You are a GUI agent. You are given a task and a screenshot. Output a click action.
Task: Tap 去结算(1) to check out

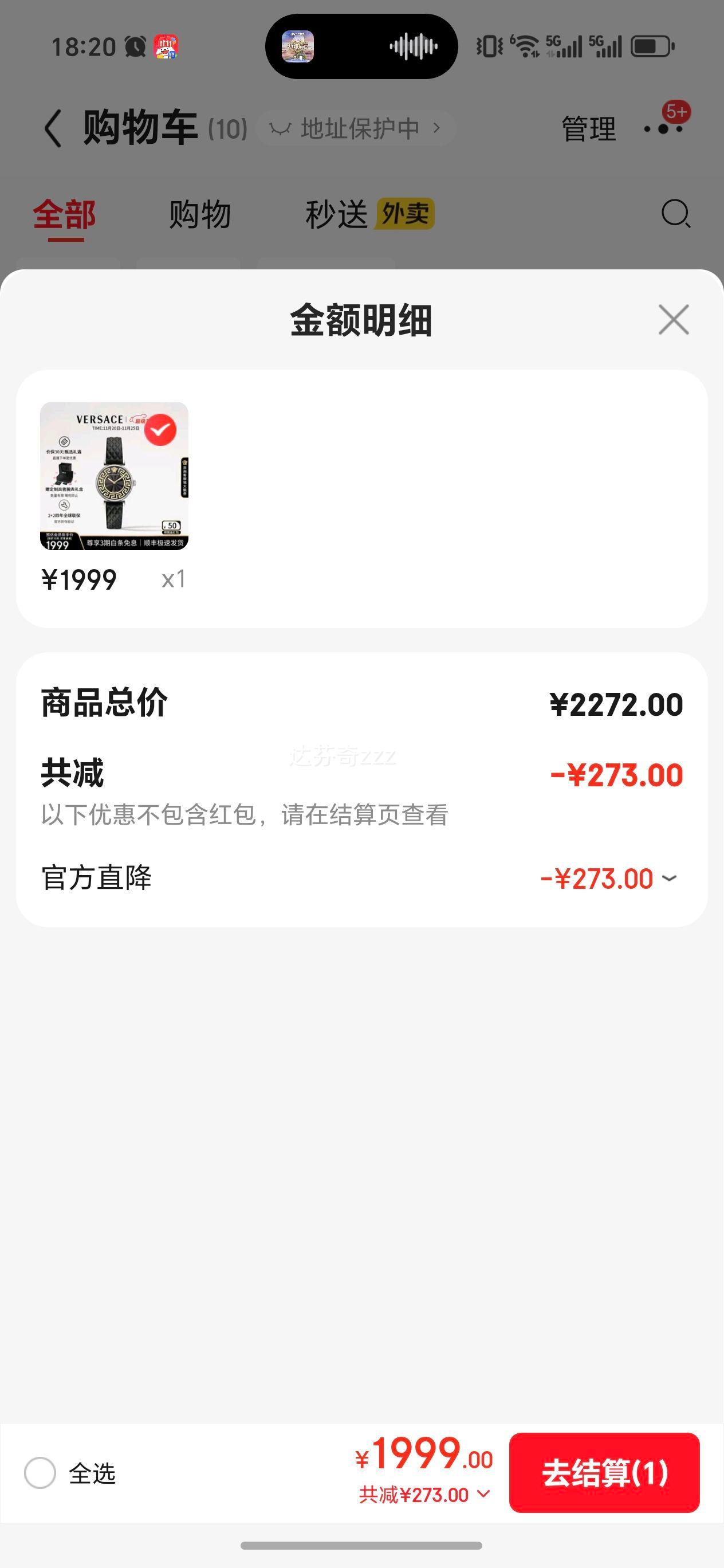(x=604, y=1473)
